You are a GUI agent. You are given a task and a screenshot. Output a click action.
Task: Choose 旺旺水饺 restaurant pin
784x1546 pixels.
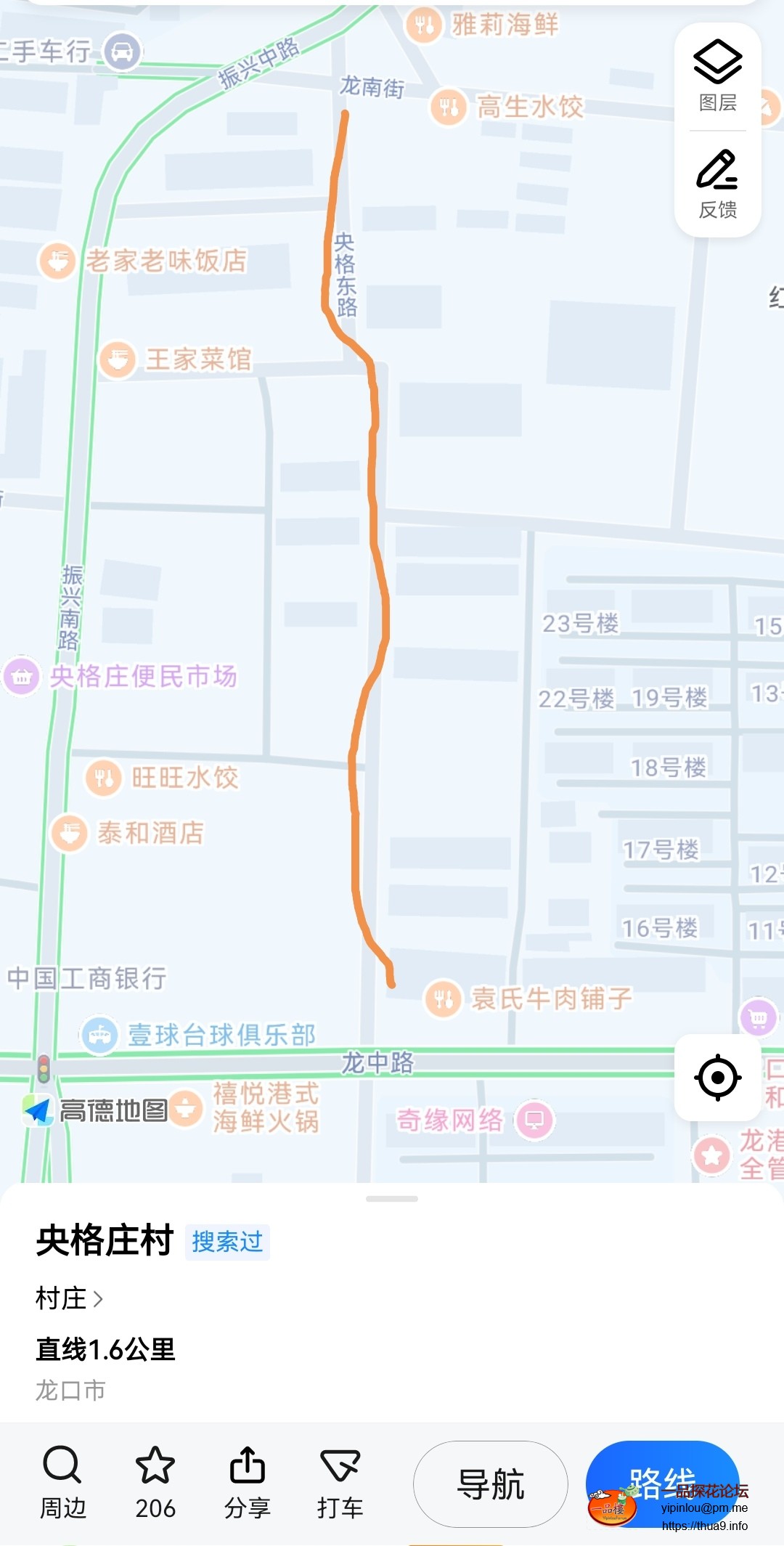[x=104, y=778]
